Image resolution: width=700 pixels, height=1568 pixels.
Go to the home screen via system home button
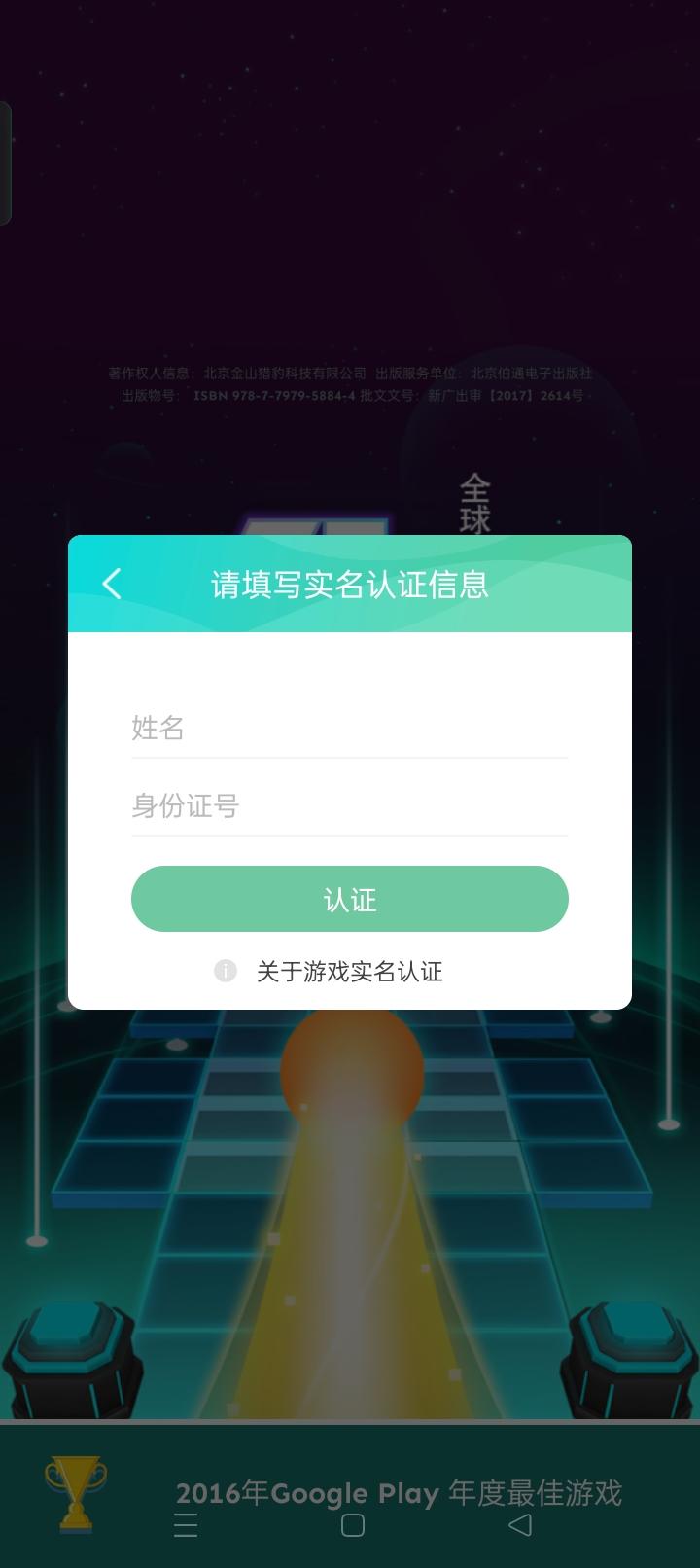353,1525
